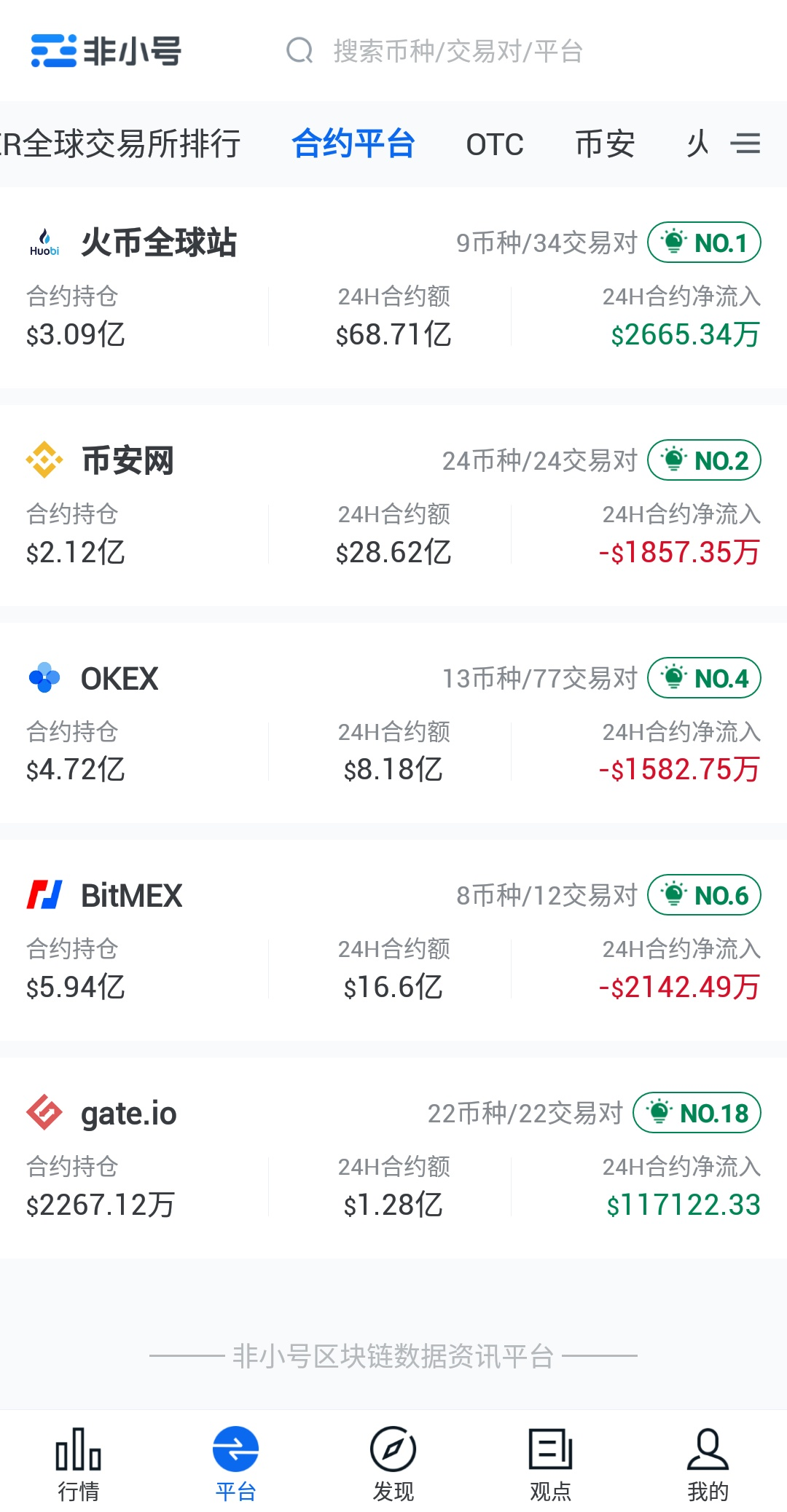The image size is (787, 1512).
Task: Open the 币安网 contract platform card
Action: pyautogui.click(x=393, y=505)
